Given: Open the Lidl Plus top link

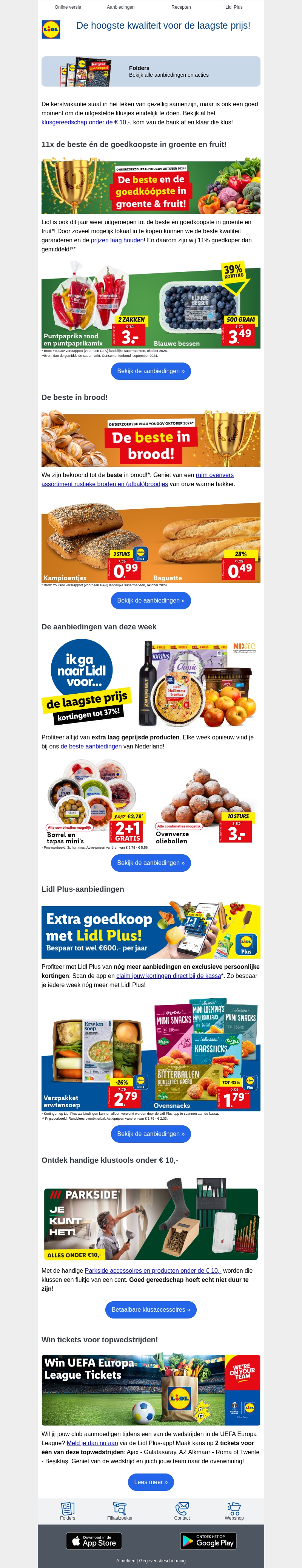Looking at the screenshot, I should [x=233, y=7].
